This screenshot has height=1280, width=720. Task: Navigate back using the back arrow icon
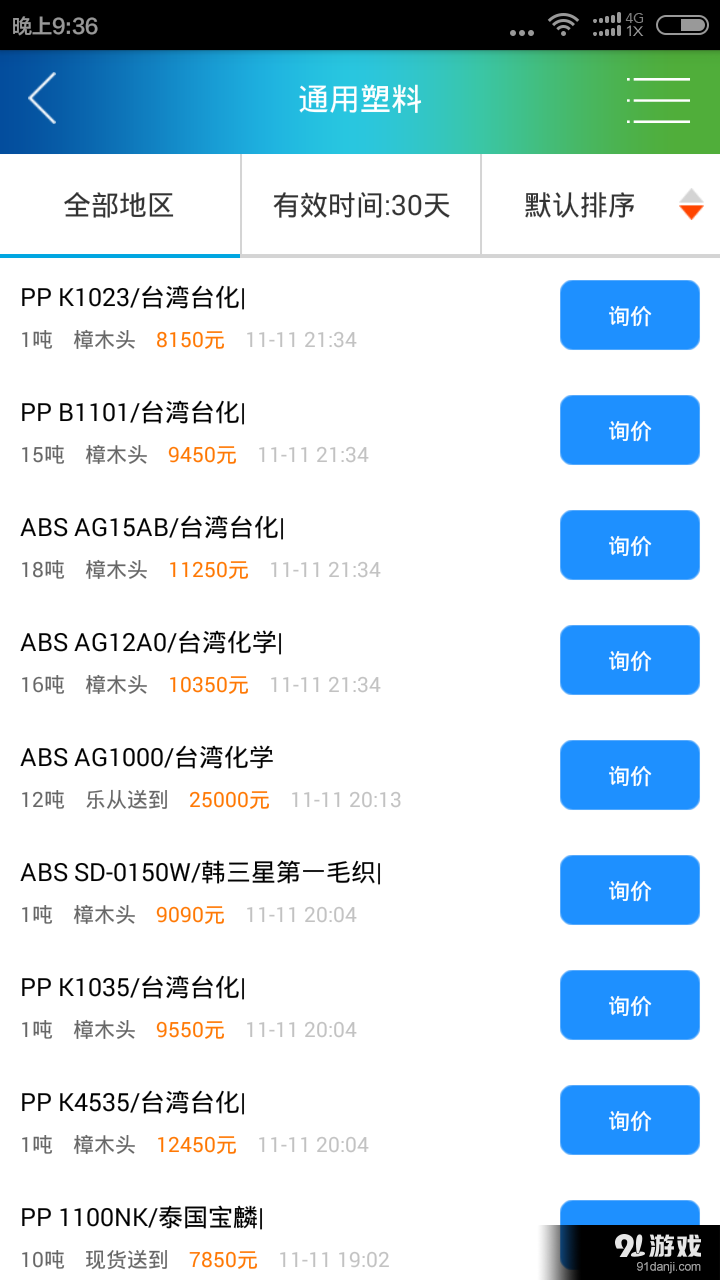coord(40,99)
